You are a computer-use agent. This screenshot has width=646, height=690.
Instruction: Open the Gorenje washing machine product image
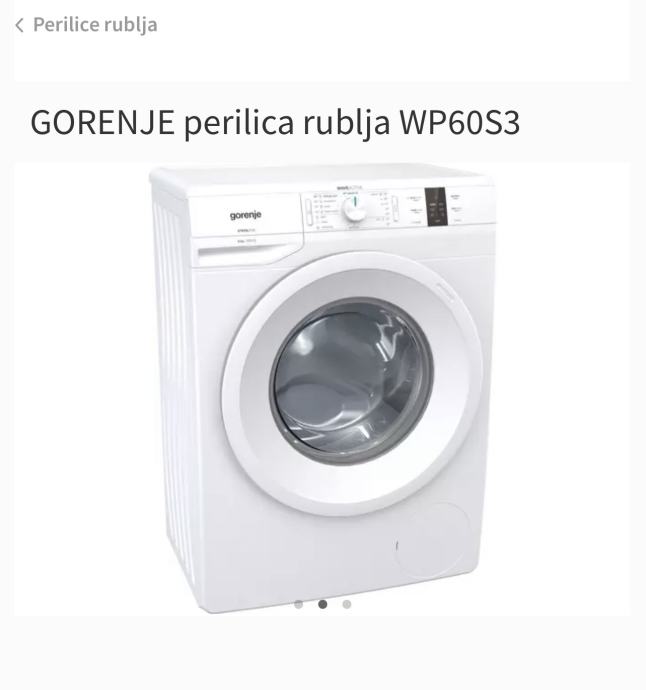(x=322, y=385)
